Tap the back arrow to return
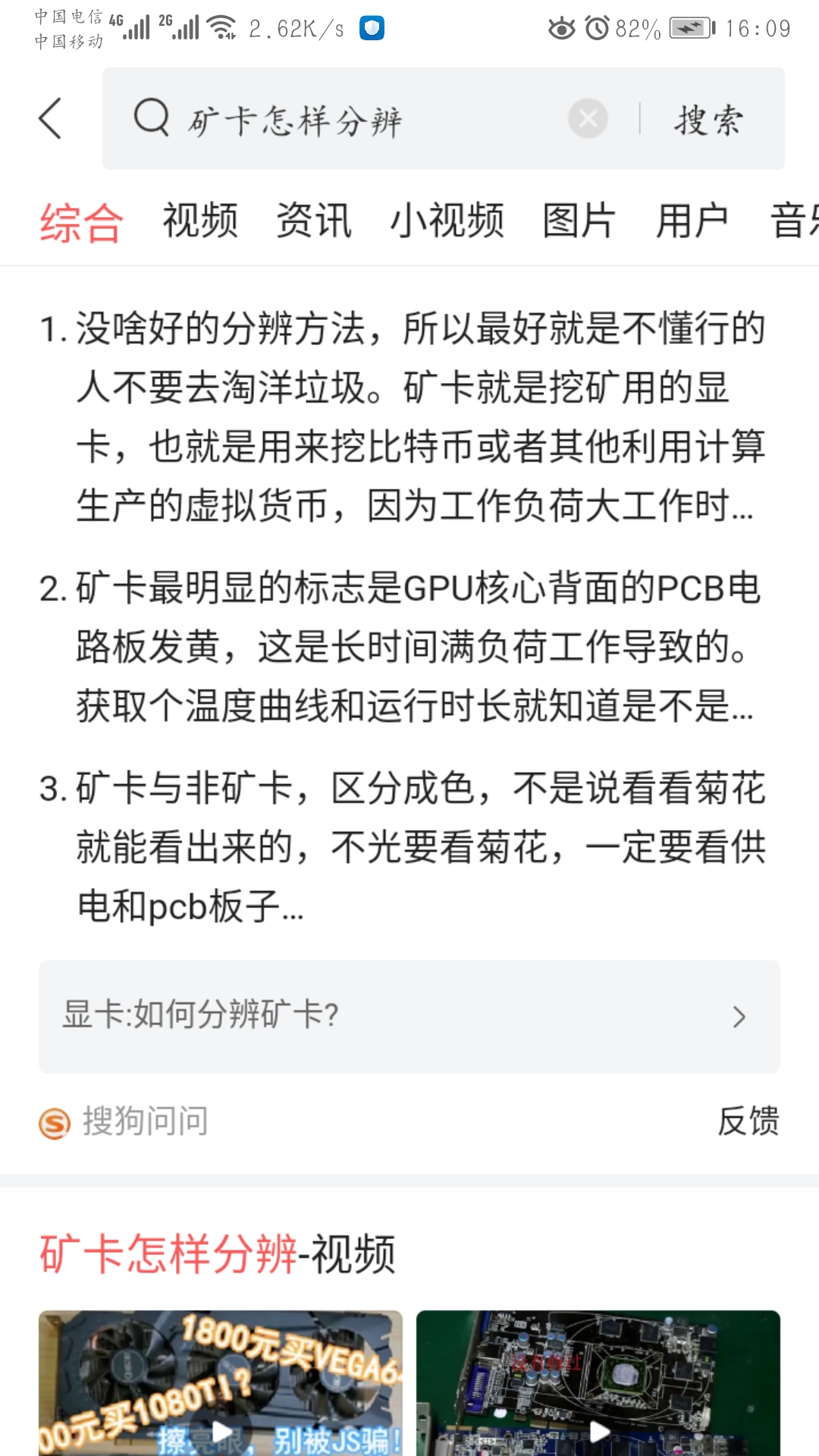Image resolution: width=819 pixels, height=1456 pixels. (x=50, y=118)
